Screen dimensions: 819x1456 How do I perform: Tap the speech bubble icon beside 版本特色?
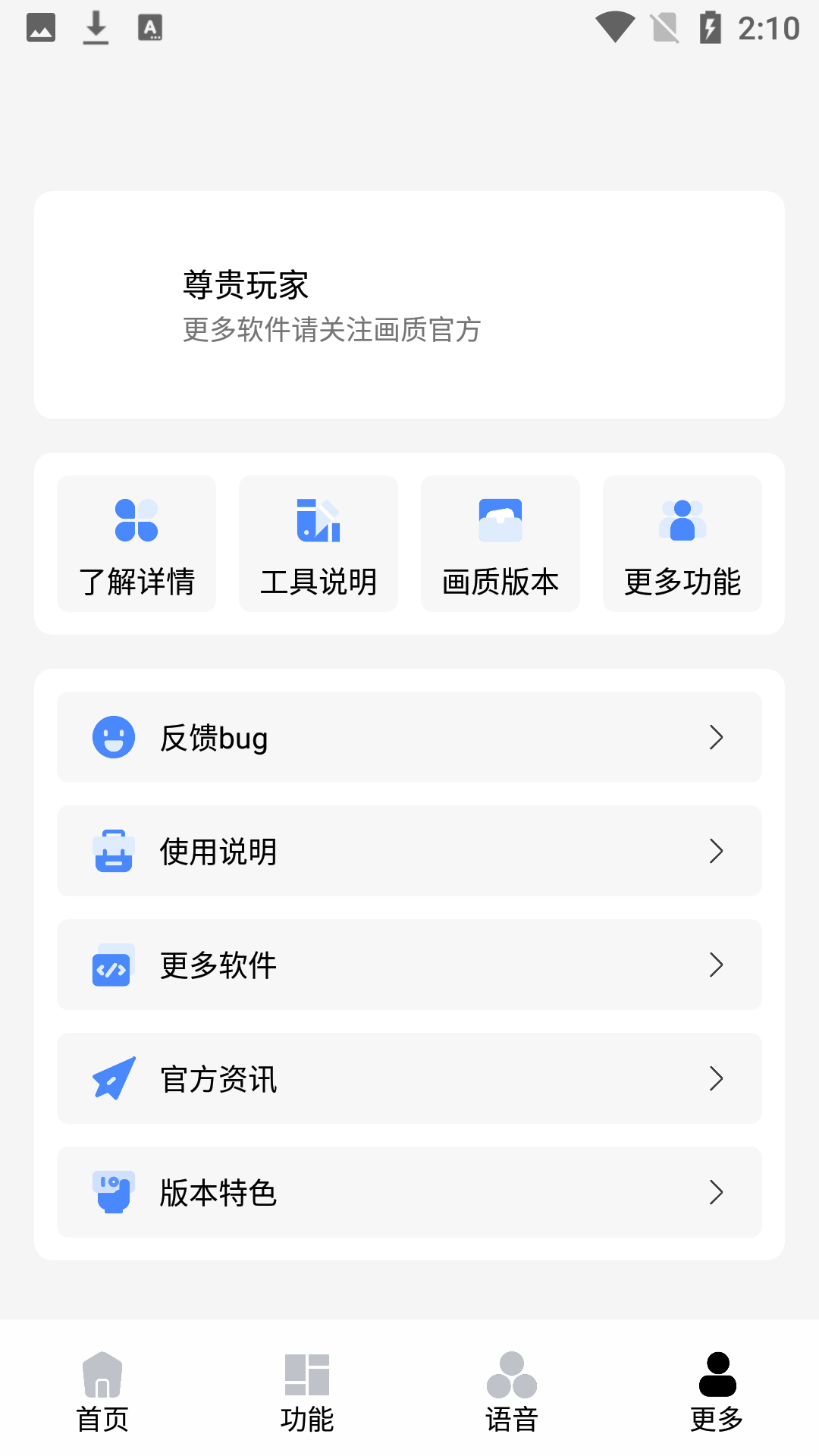(112, 1192)
